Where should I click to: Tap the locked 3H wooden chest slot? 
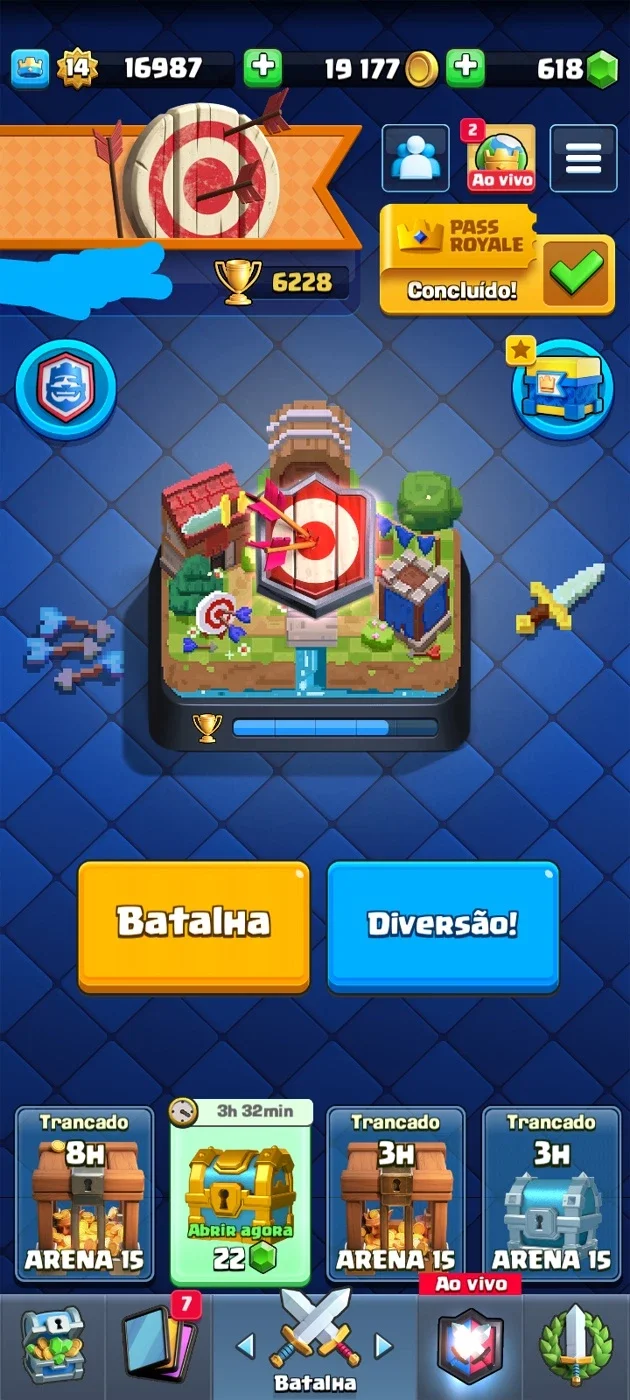[x=396, y=1194]
